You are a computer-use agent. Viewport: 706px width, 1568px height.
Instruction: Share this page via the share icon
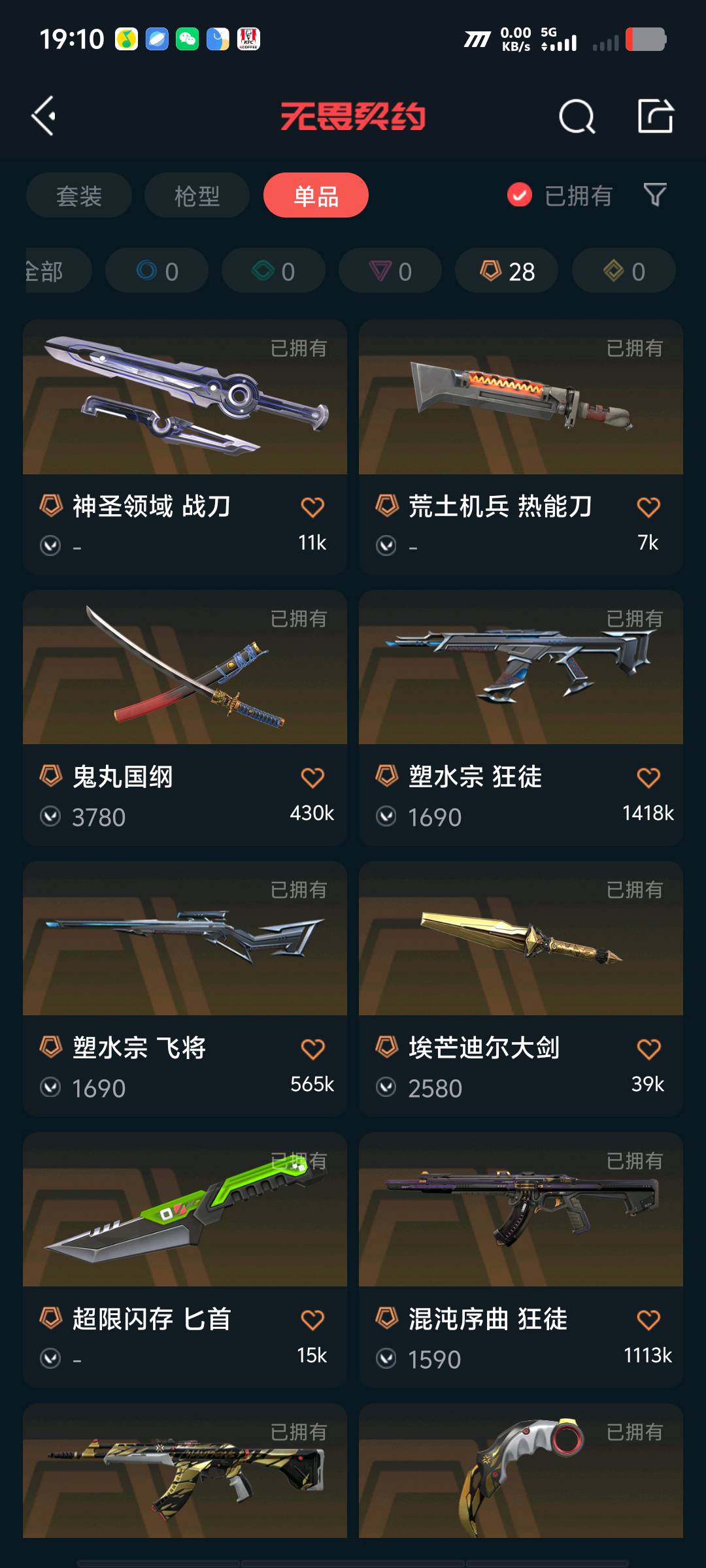pyautogui.click(x=655, y=117)
